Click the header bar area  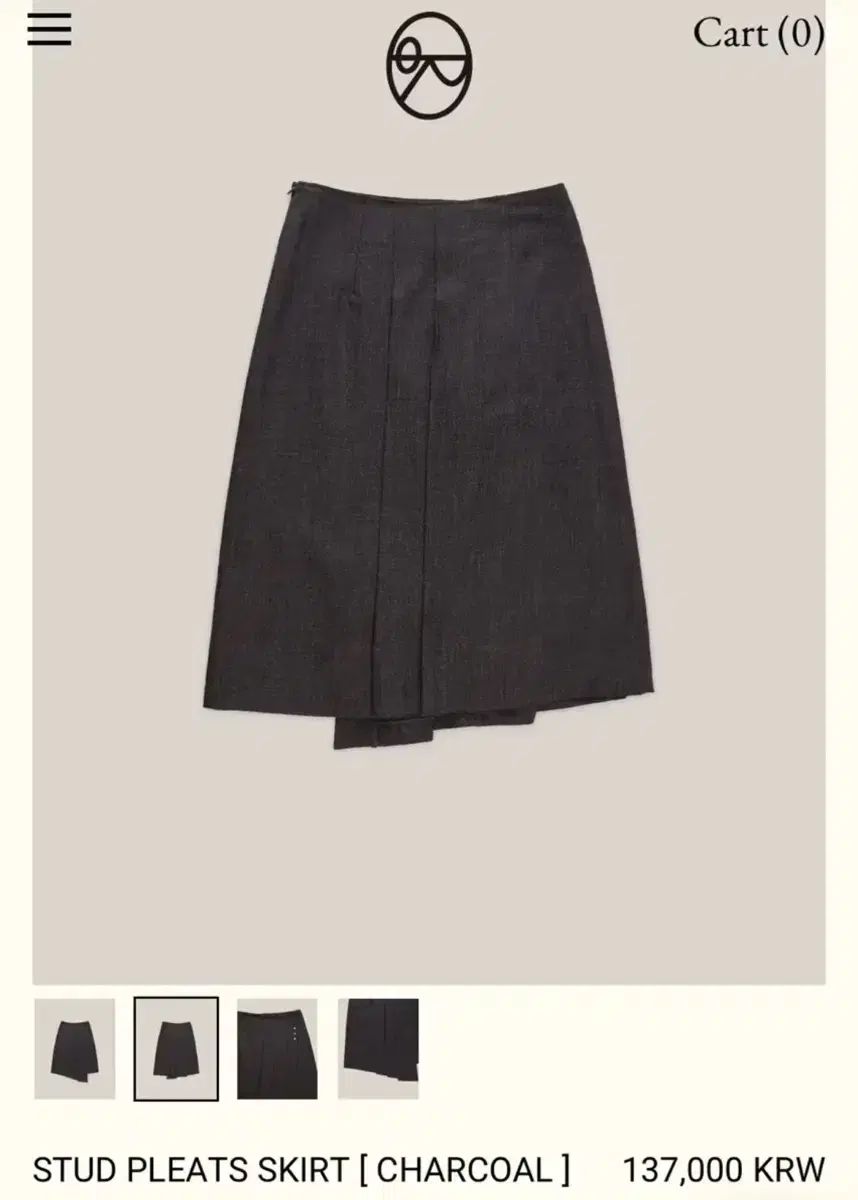tap(429, 35)
